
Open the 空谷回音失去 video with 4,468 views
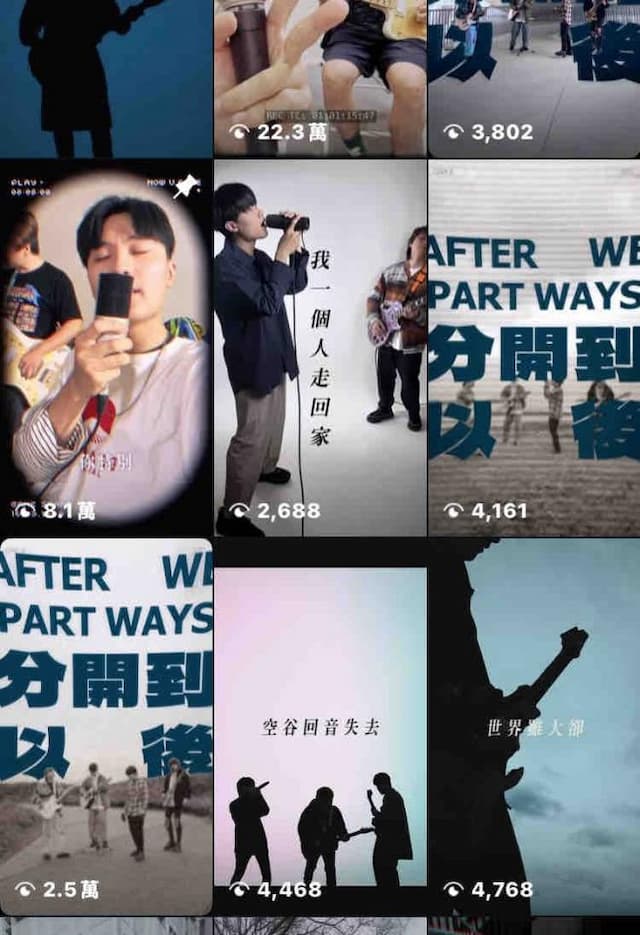tap(320, 726)
